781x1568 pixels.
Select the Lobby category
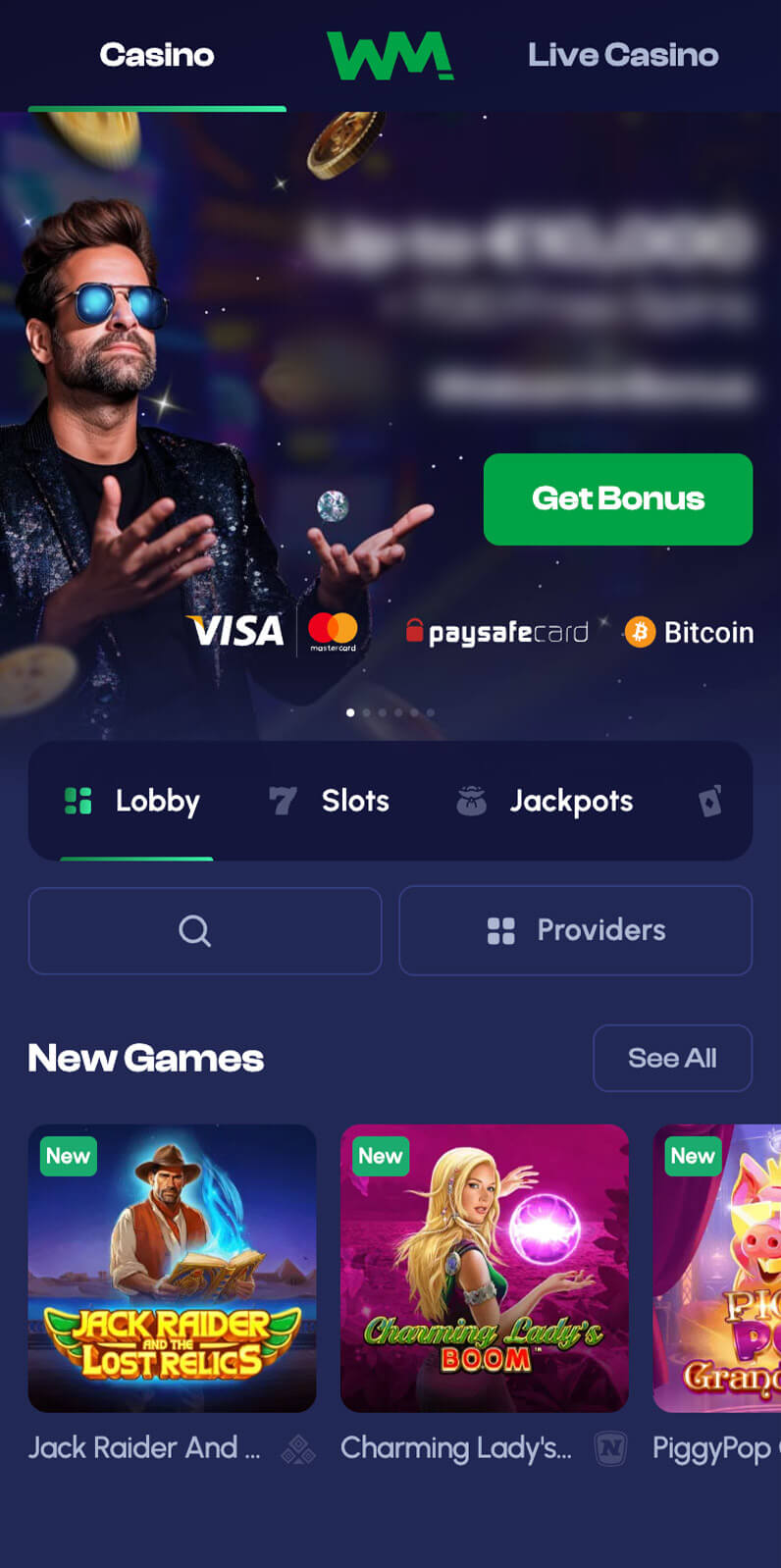132,801
